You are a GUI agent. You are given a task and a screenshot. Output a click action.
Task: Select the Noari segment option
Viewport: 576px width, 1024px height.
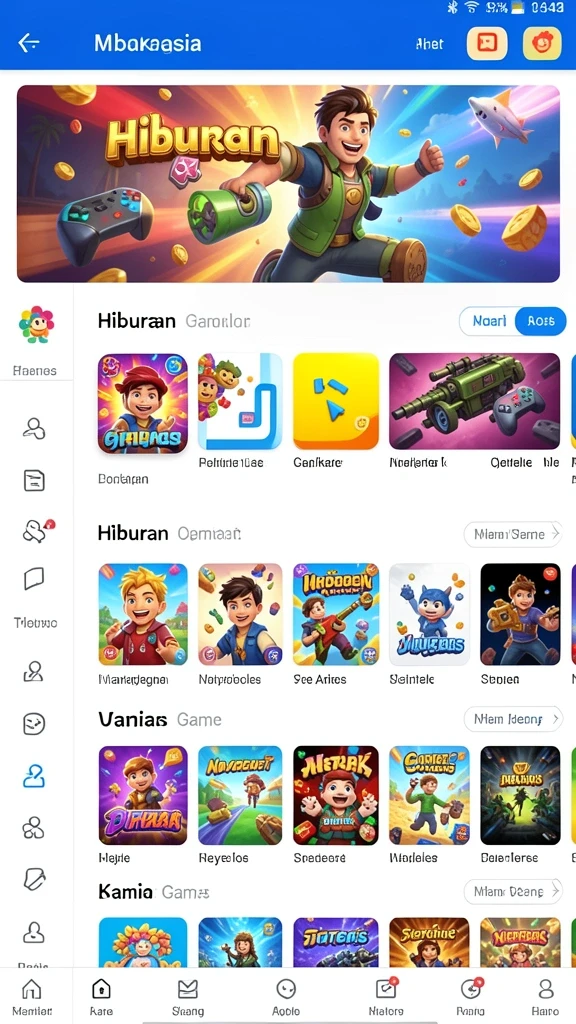(x=489, y=321)
